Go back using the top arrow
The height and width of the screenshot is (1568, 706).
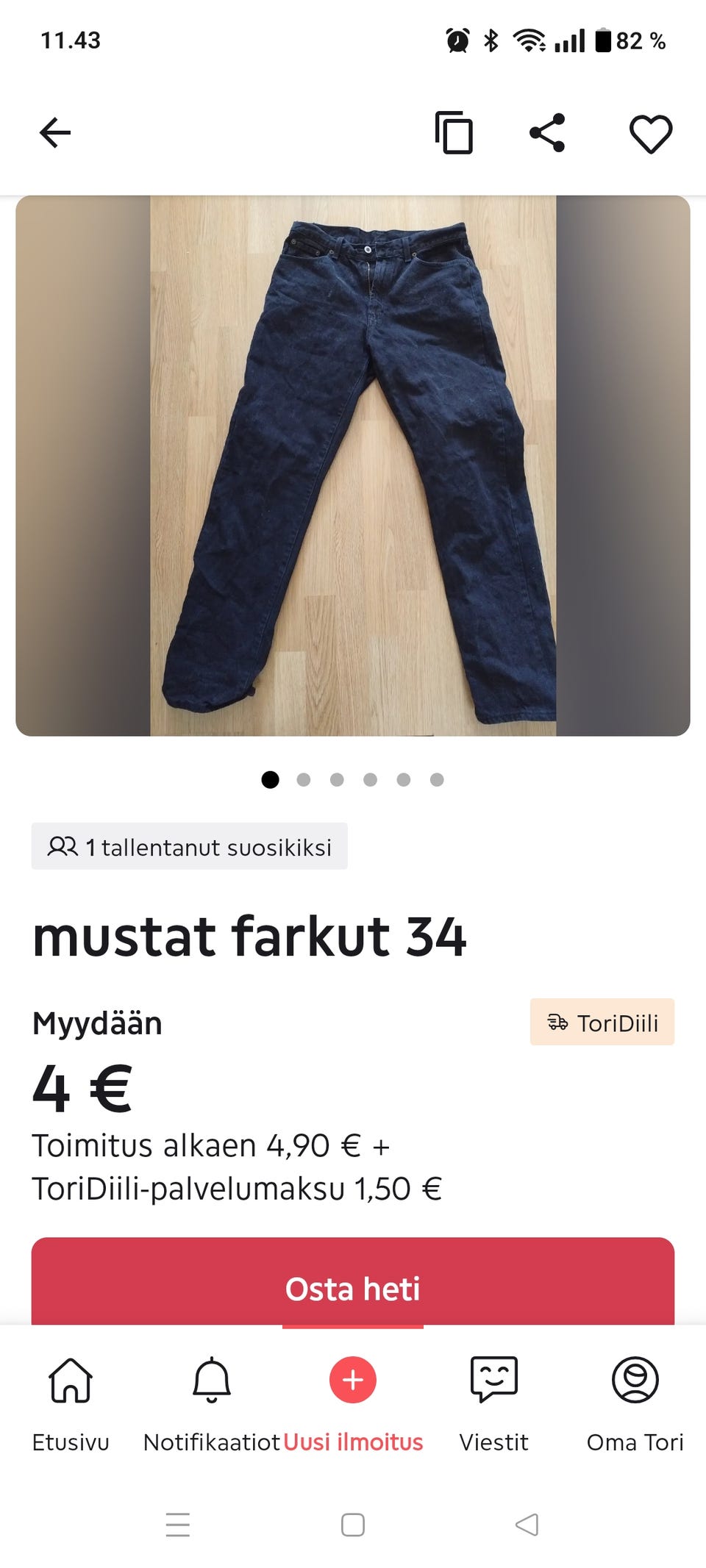pos(55,133)
